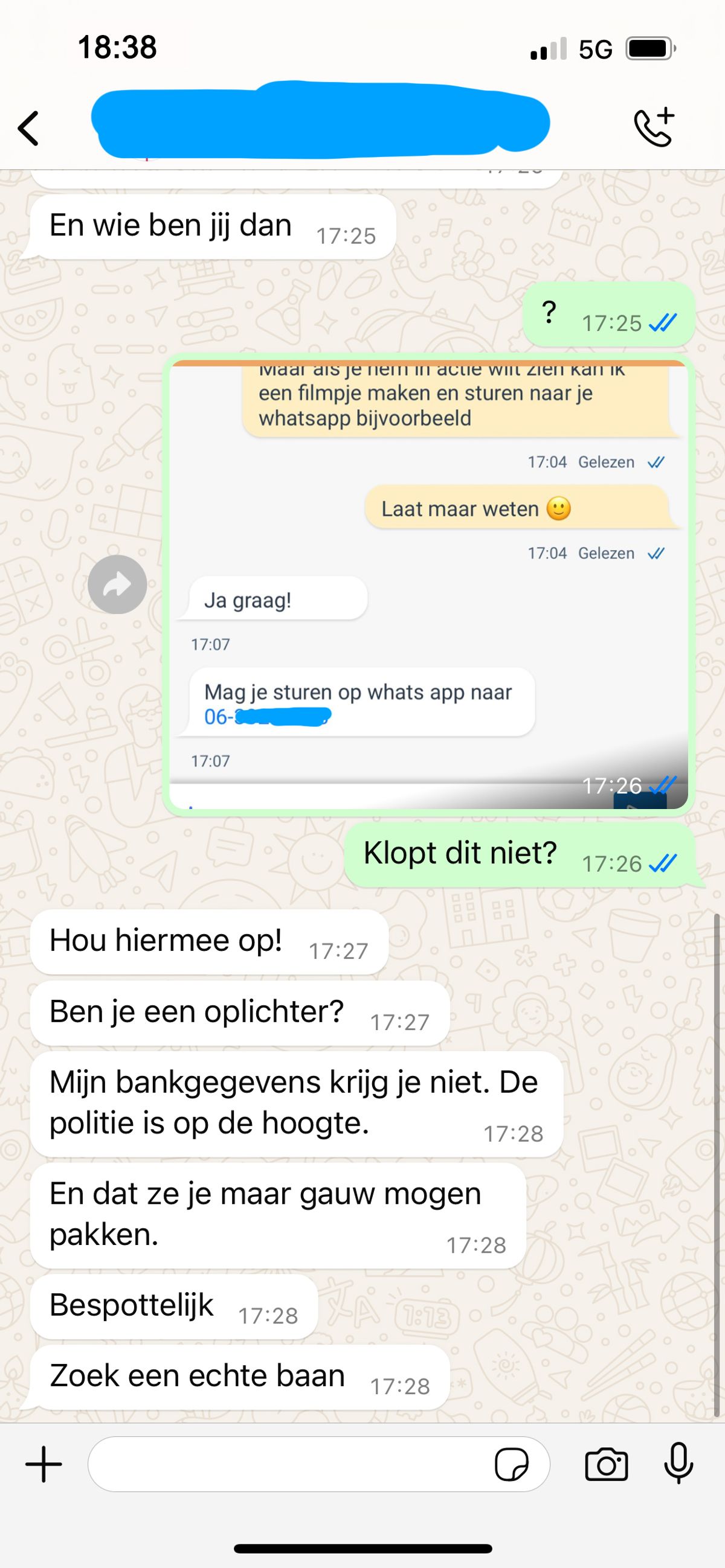Viewport: 725px width, 1568px height.
Task: Open the contact info header
Action: pos(320,120)
